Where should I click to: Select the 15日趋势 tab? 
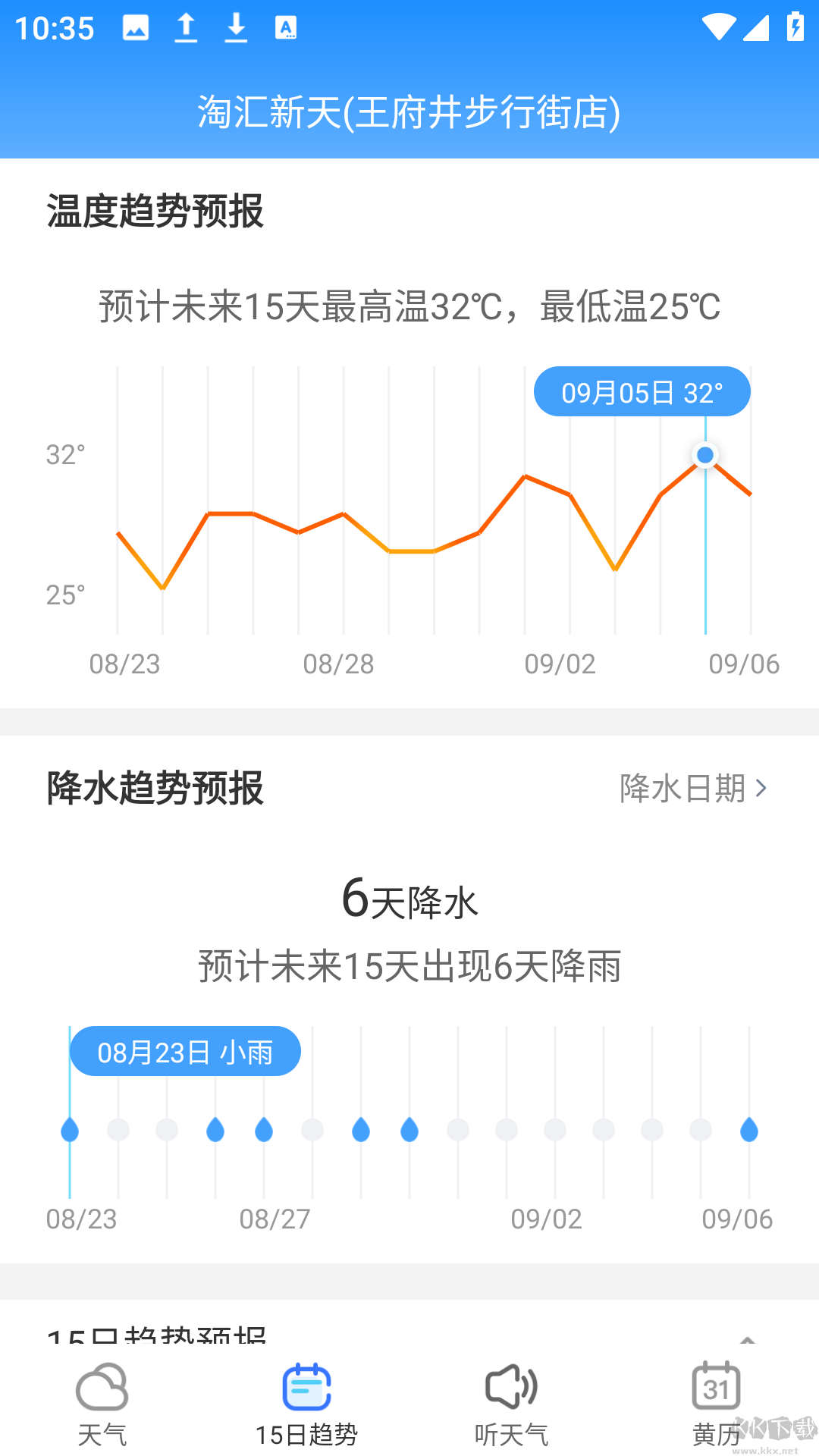click(306, 1404)
